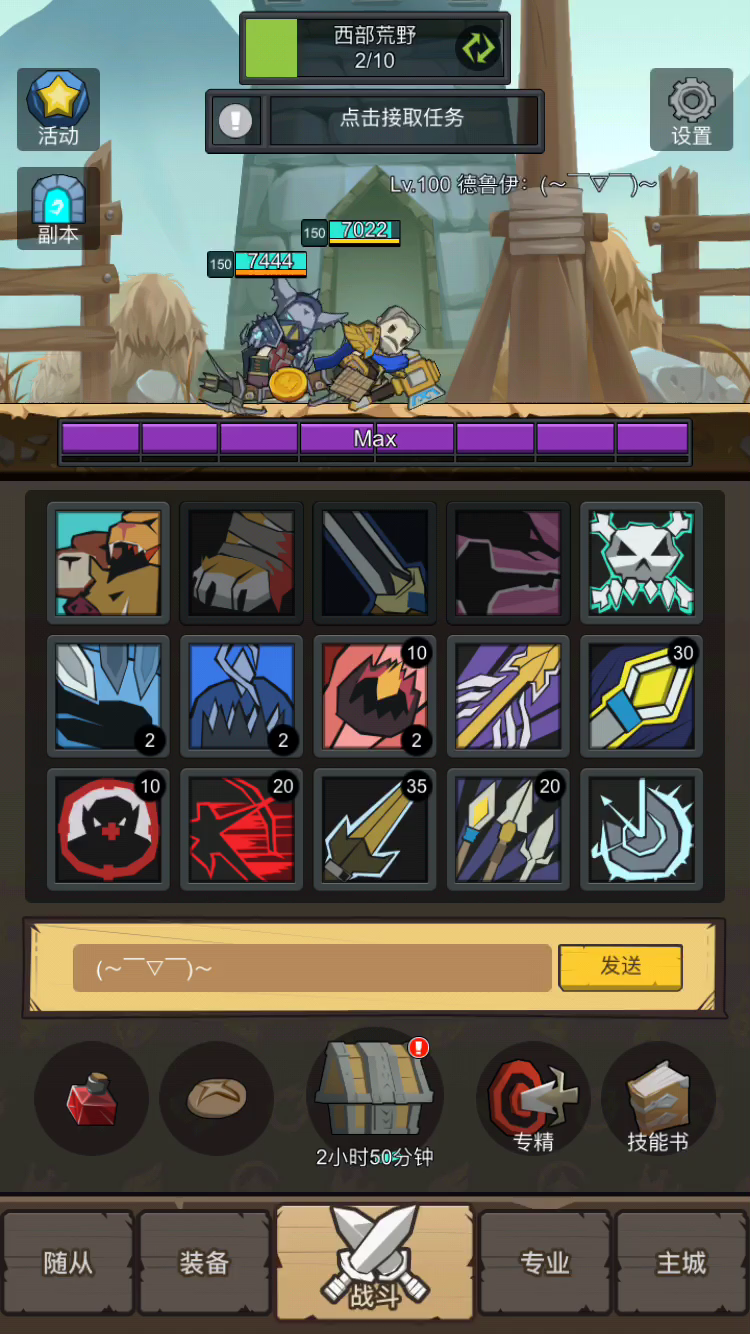Switch to 专业 profession tab
Viewport: 750px width, 1334px height.
[545, 1263]
